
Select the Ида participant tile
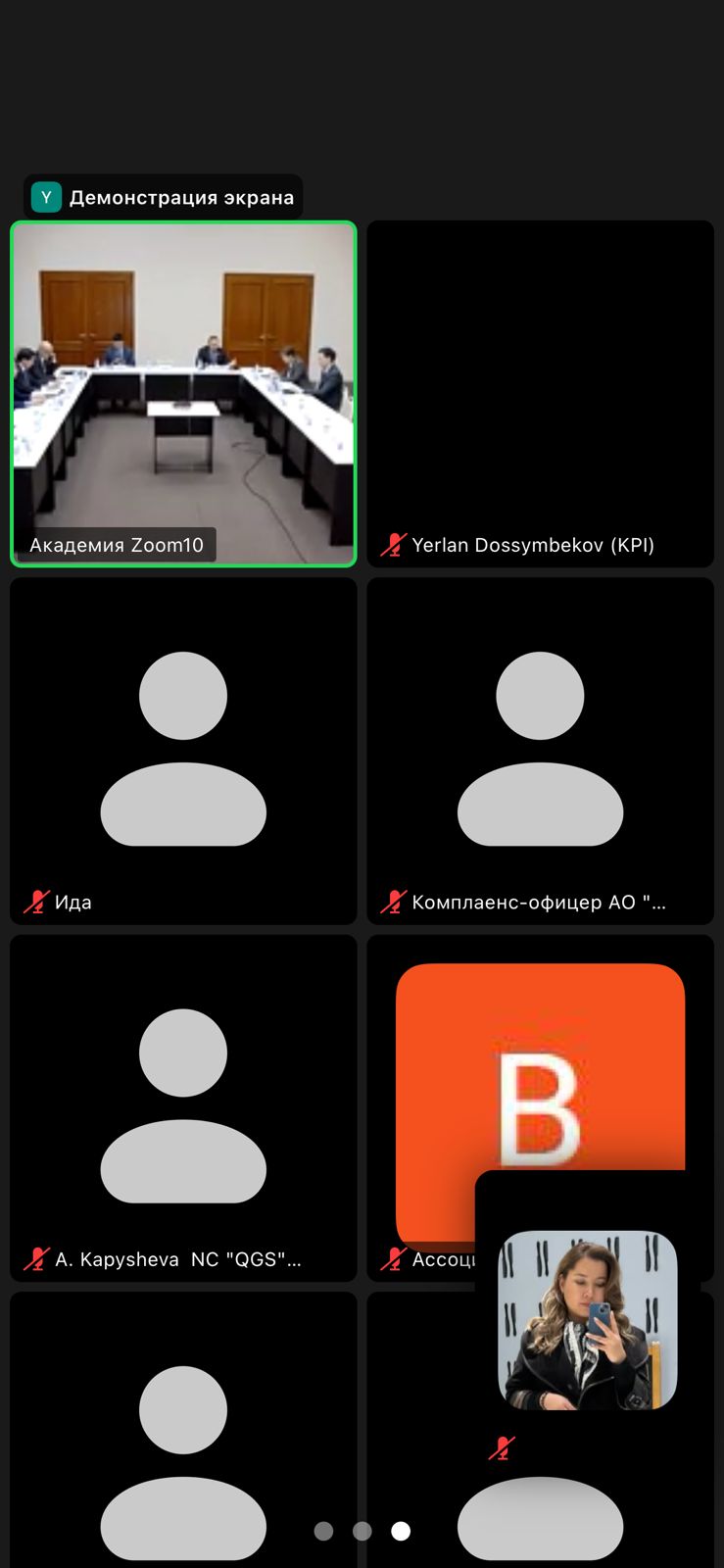click(x=183, y=750)
